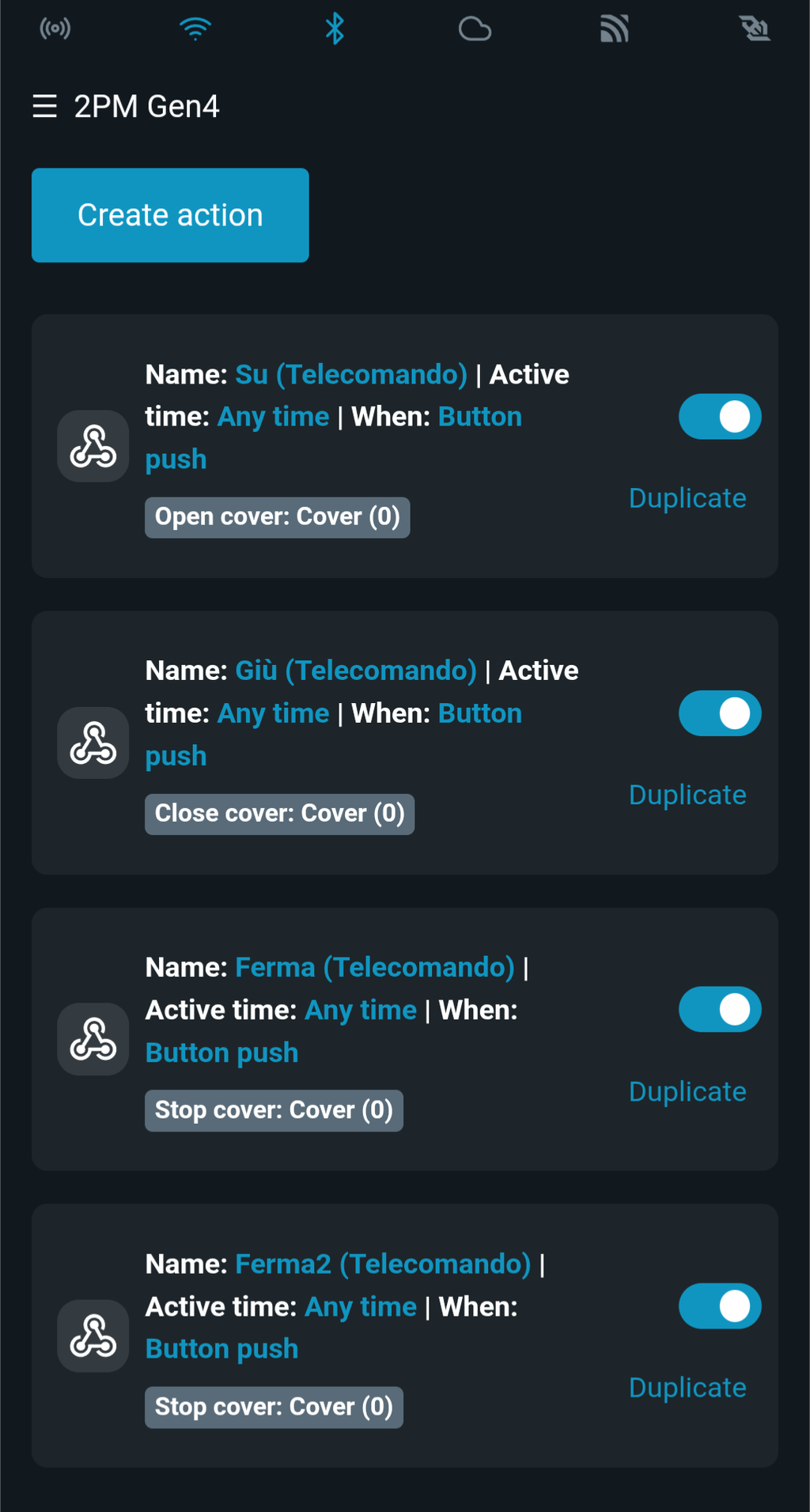Disable the Su (Telecomando) action toggle
Image resolution: width=810 pixels, height=1512 pixels.
click(720, 417)
